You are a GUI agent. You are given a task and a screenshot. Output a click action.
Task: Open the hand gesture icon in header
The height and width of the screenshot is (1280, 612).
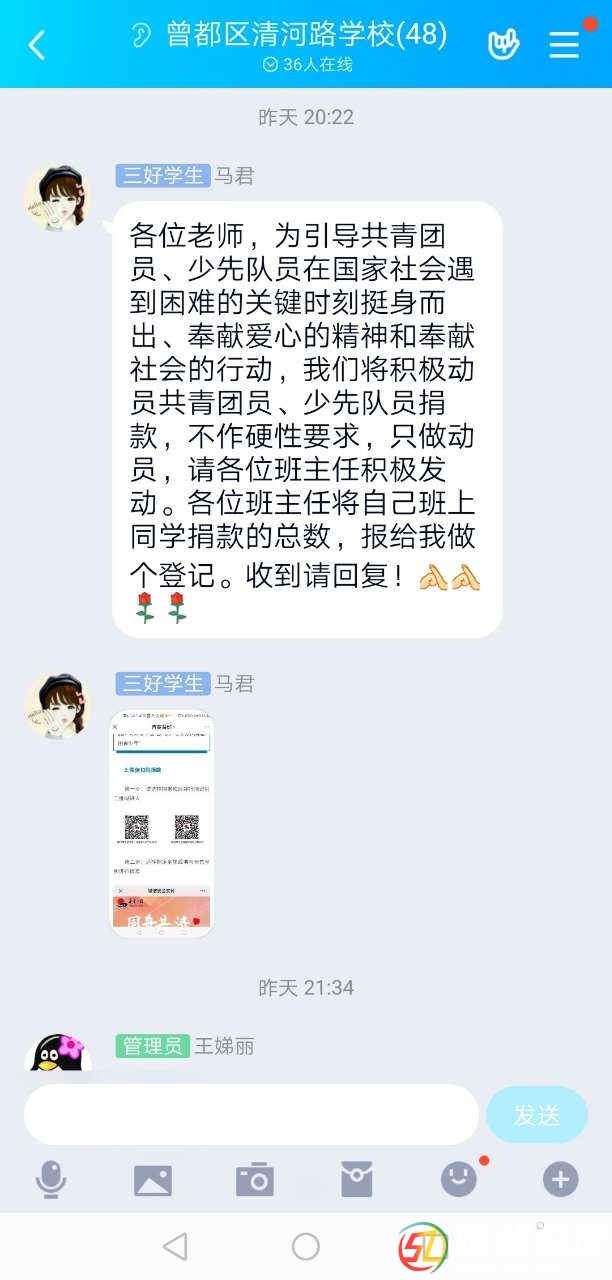point(503,44)
